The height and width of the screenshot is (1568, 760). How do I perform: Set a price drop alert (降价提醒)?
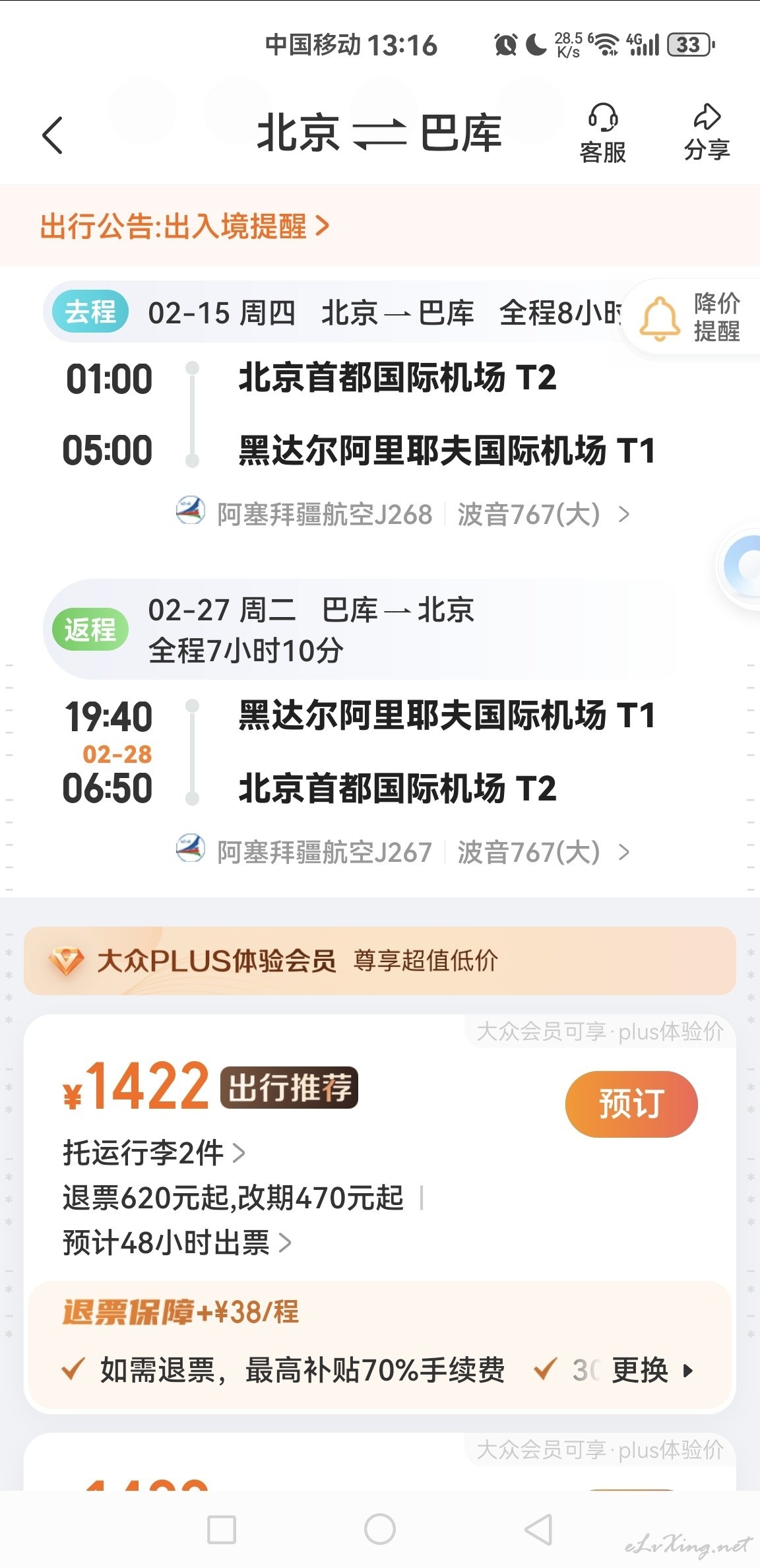[x=691, y=317]
